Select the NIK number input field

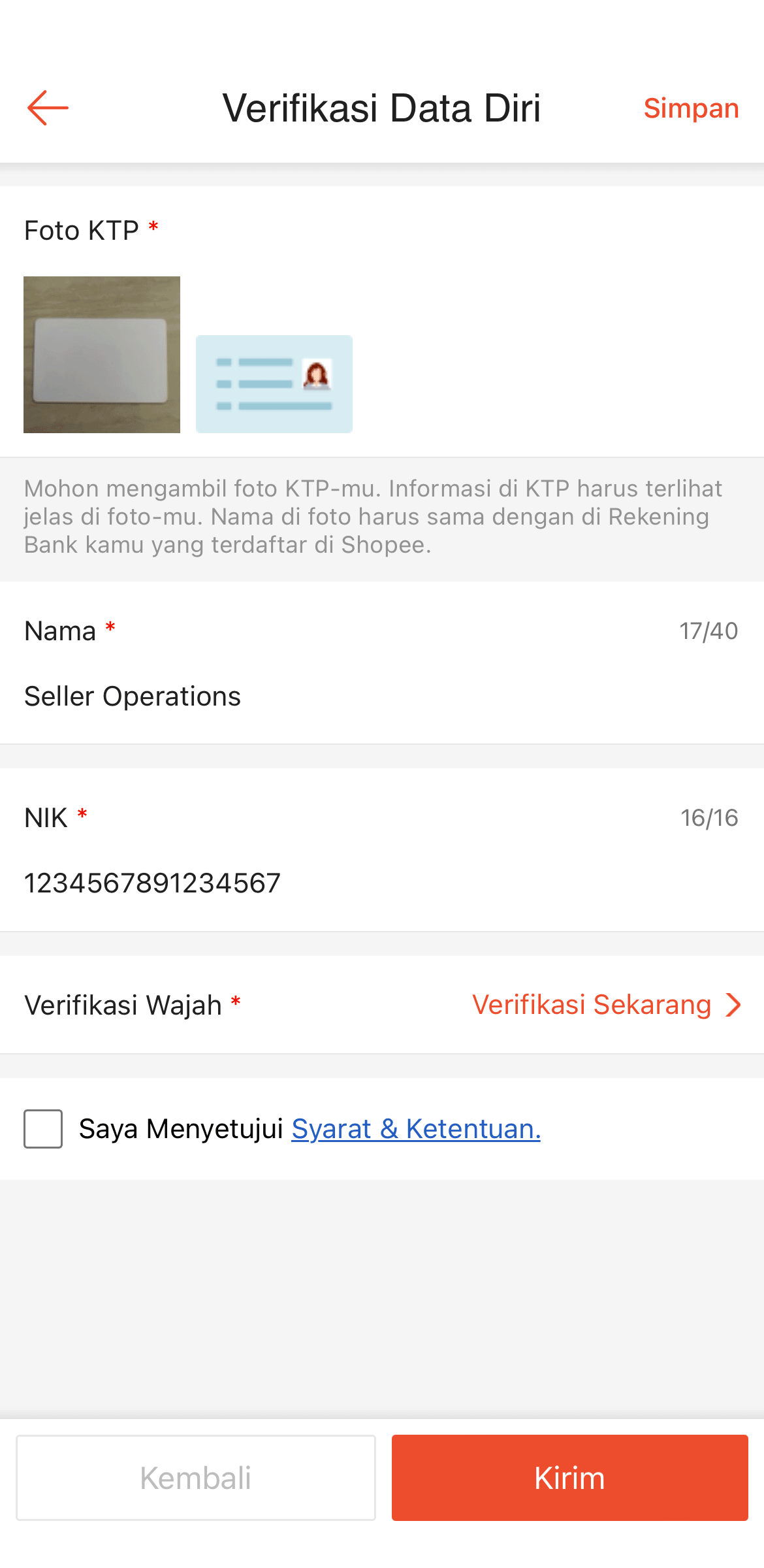coord(152,881)
